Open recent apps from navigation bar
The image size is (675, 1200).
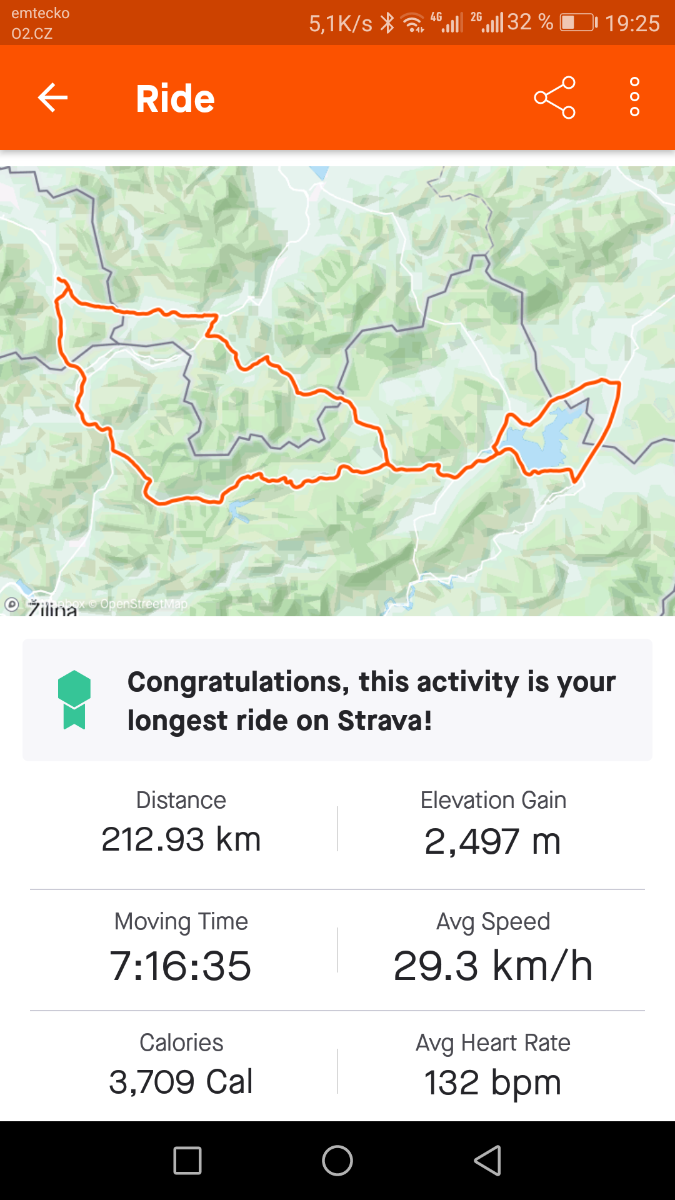pos(187,1160)
